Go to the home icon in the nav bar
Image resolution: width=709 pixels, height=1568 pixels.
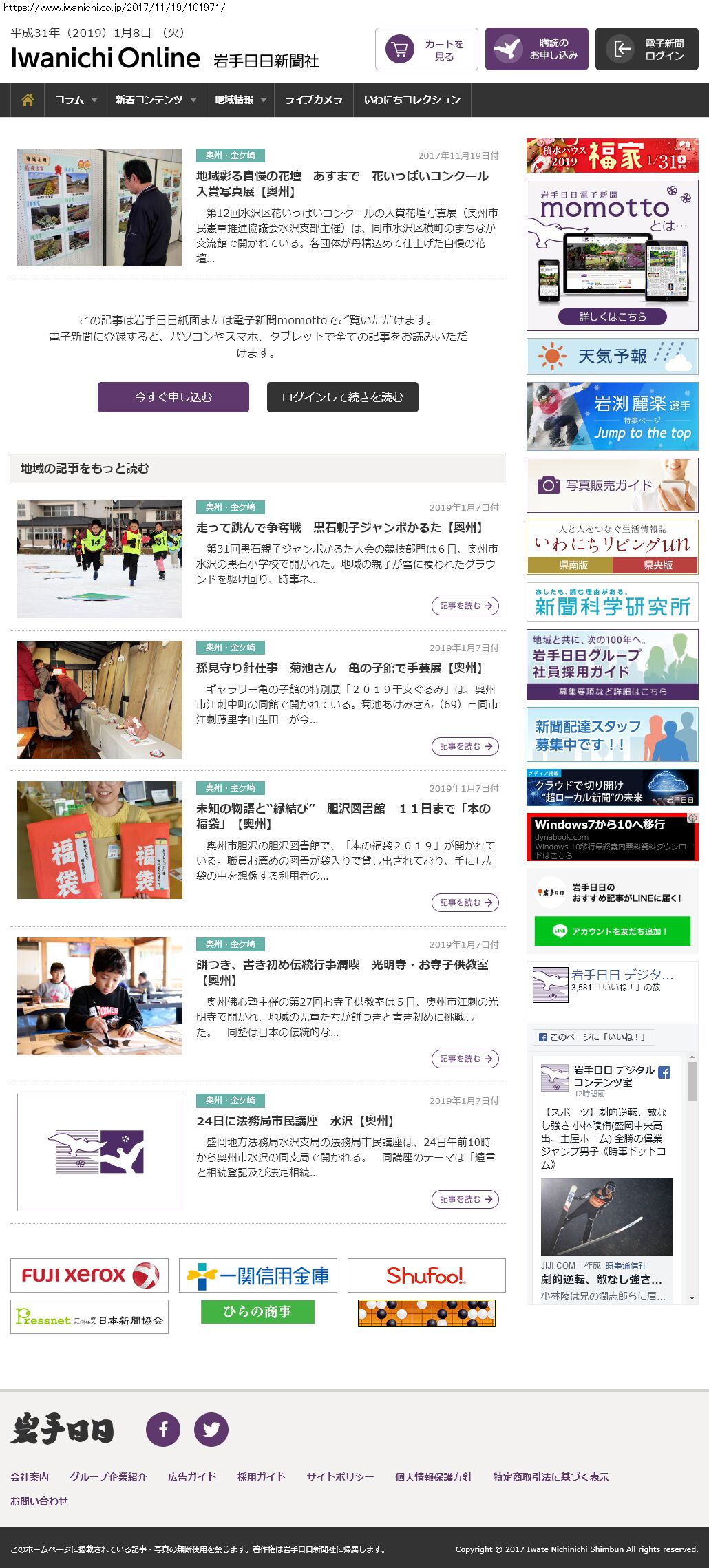click(28, 100)
